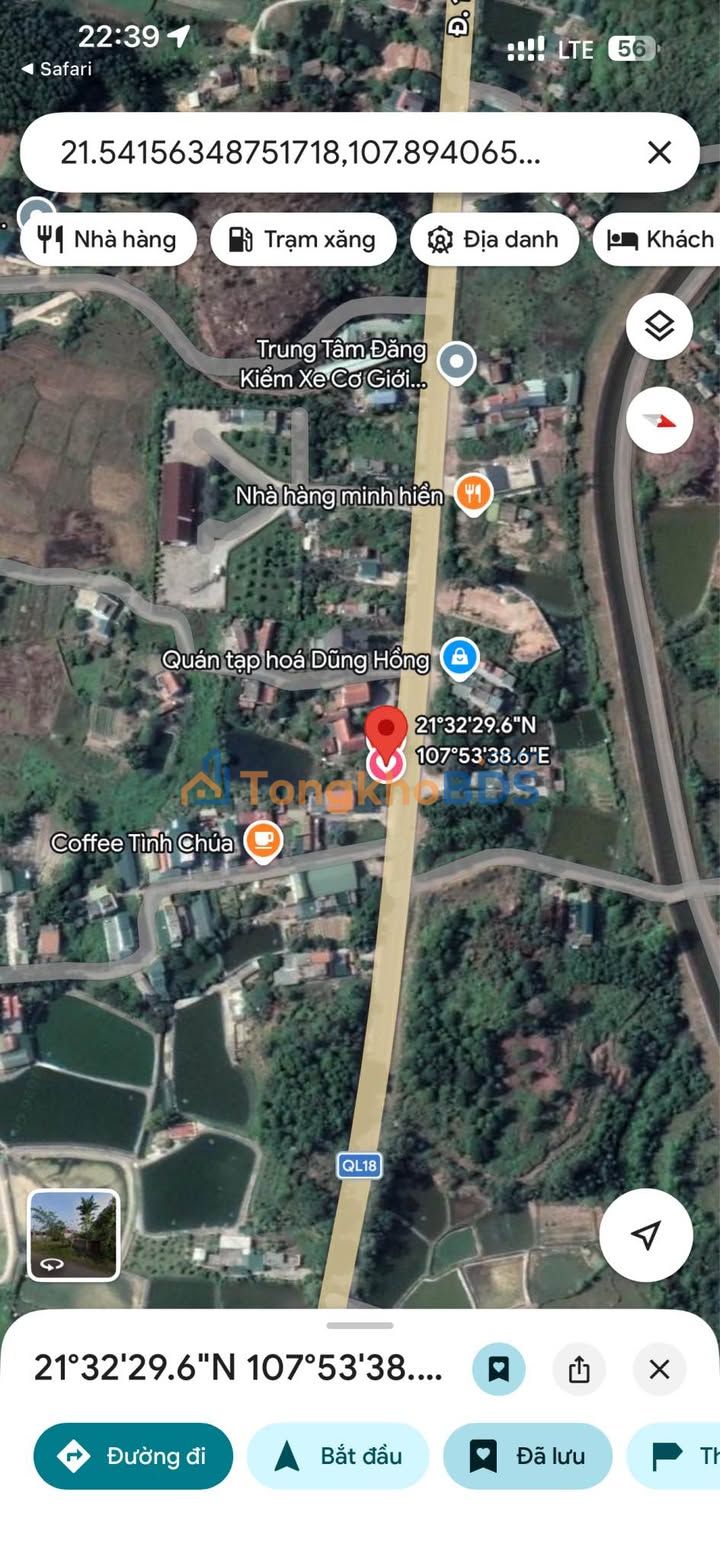The image size is (720, 1560).
Task: Open Coffee Tình Chúa place marker
Action: [x=263, y=841]
